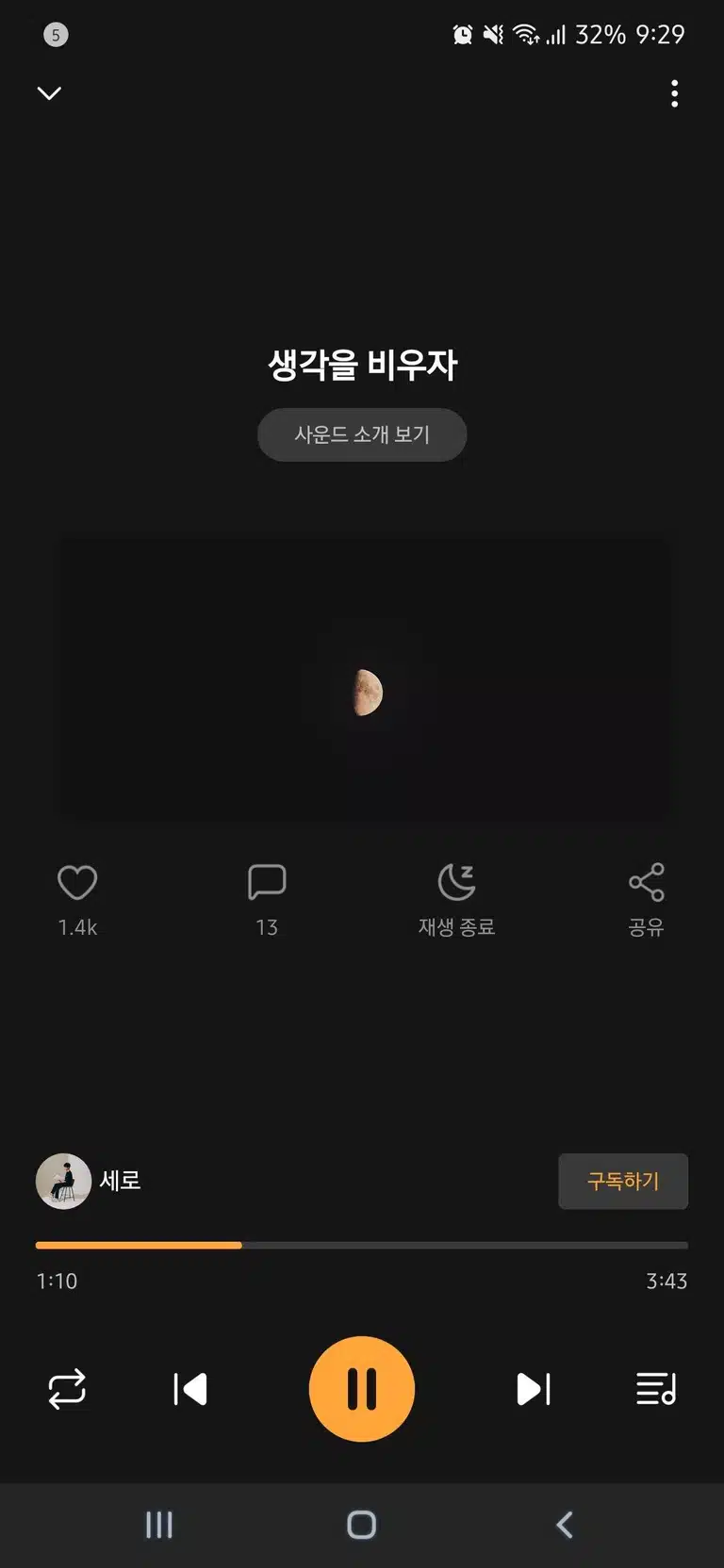Screen dimensions: 724x1568
Task: Skip to the next track
Action: click(534, 1389)
